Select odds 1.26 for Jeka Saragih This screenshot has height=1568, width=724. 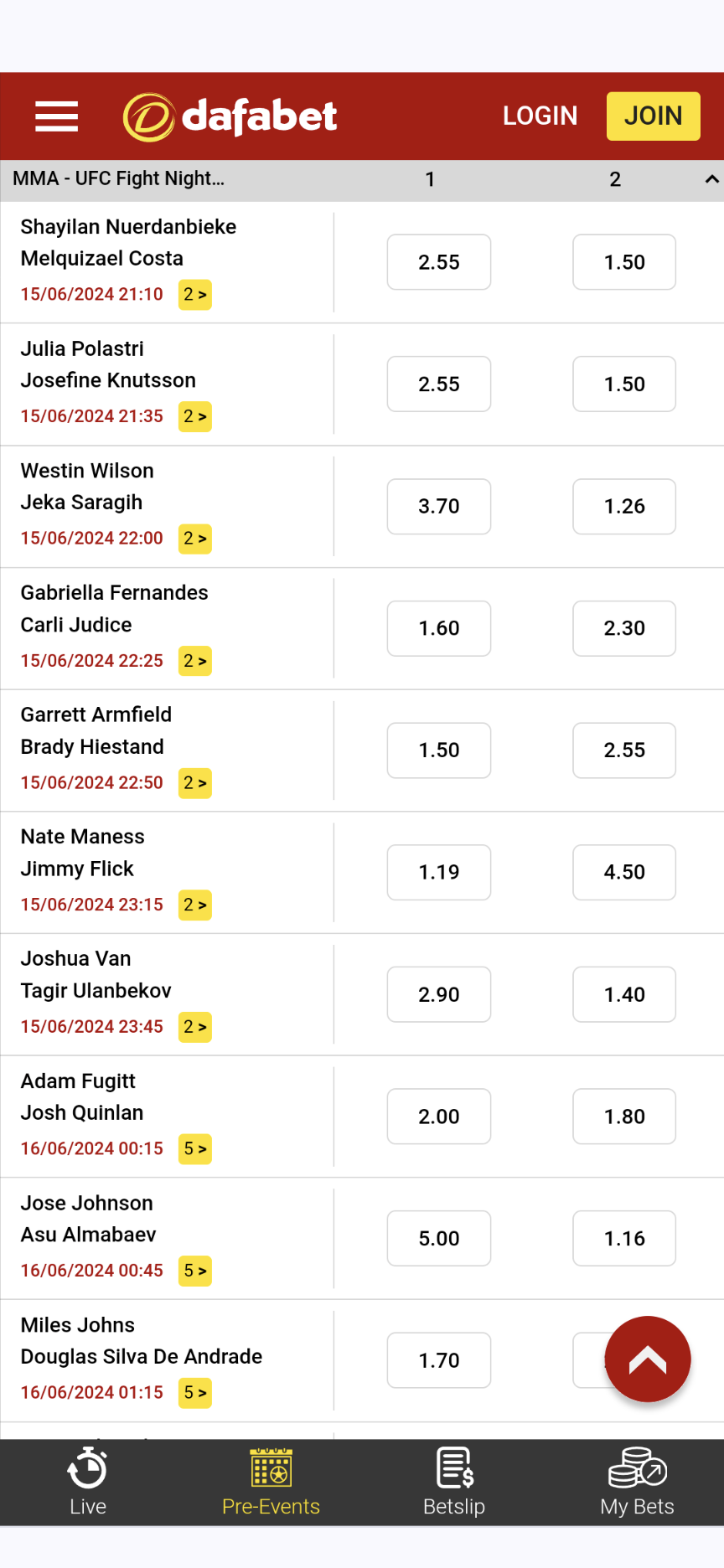click(x=623, y=507)
